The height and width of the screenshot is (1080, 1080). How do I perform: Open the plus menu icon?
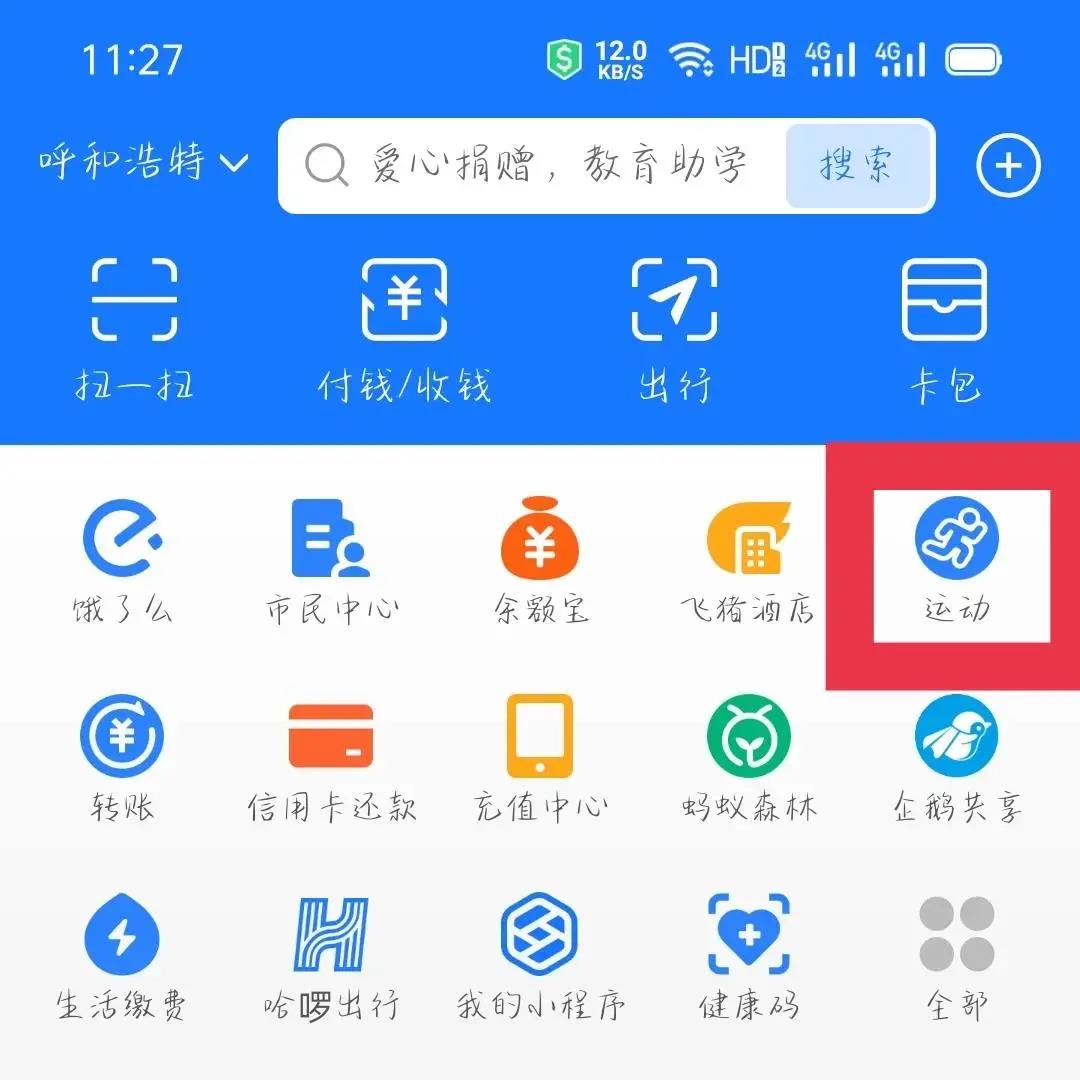tap(1008, 166)
